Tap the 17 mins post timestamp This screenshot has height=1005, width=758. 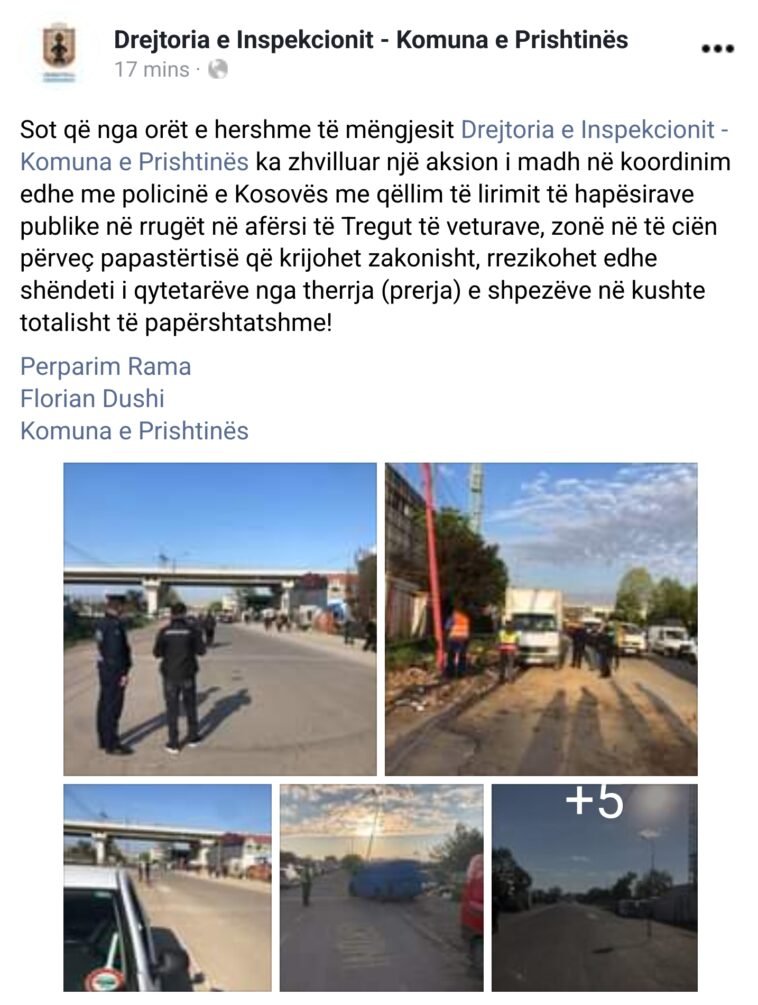click(151, 69)
